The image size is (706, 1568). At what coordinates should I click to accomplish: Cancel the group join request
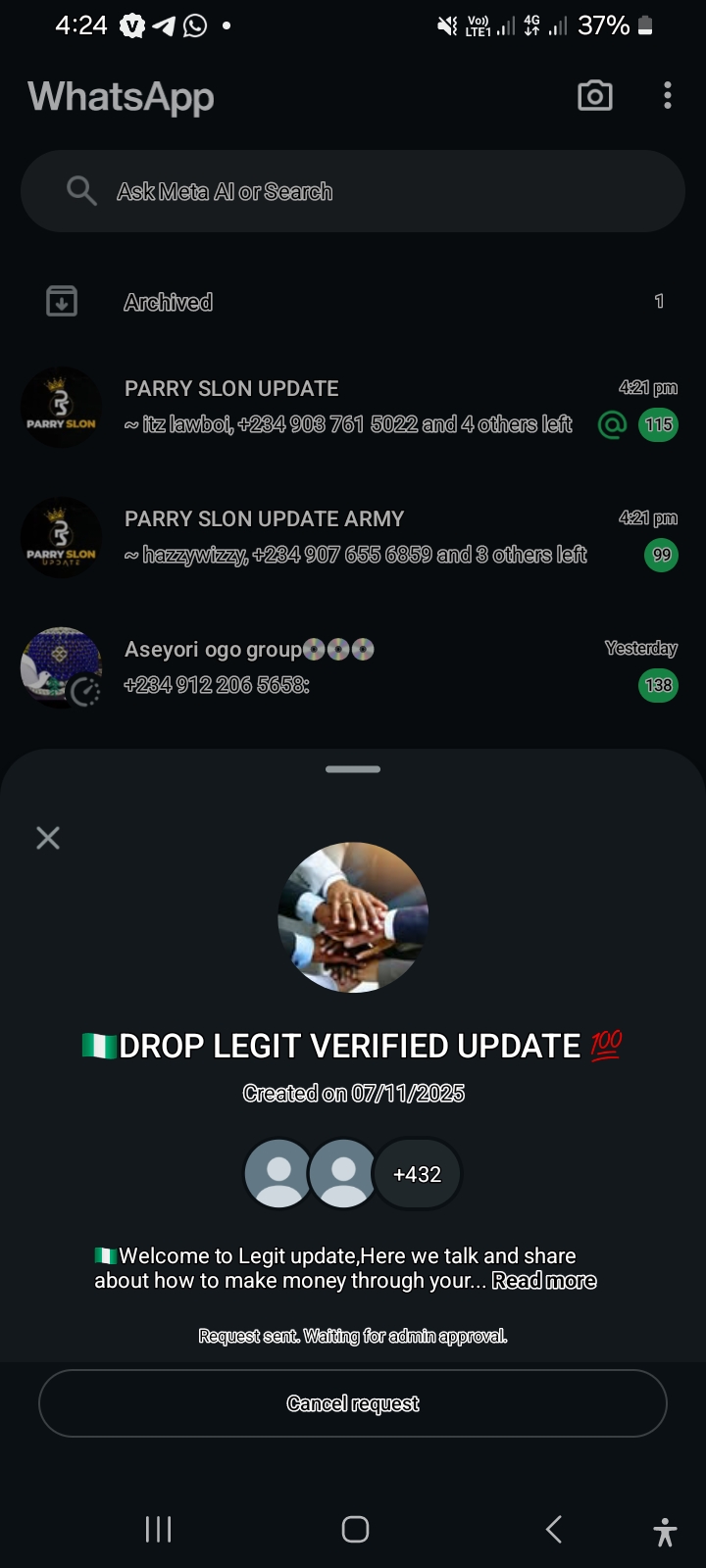353,1403
